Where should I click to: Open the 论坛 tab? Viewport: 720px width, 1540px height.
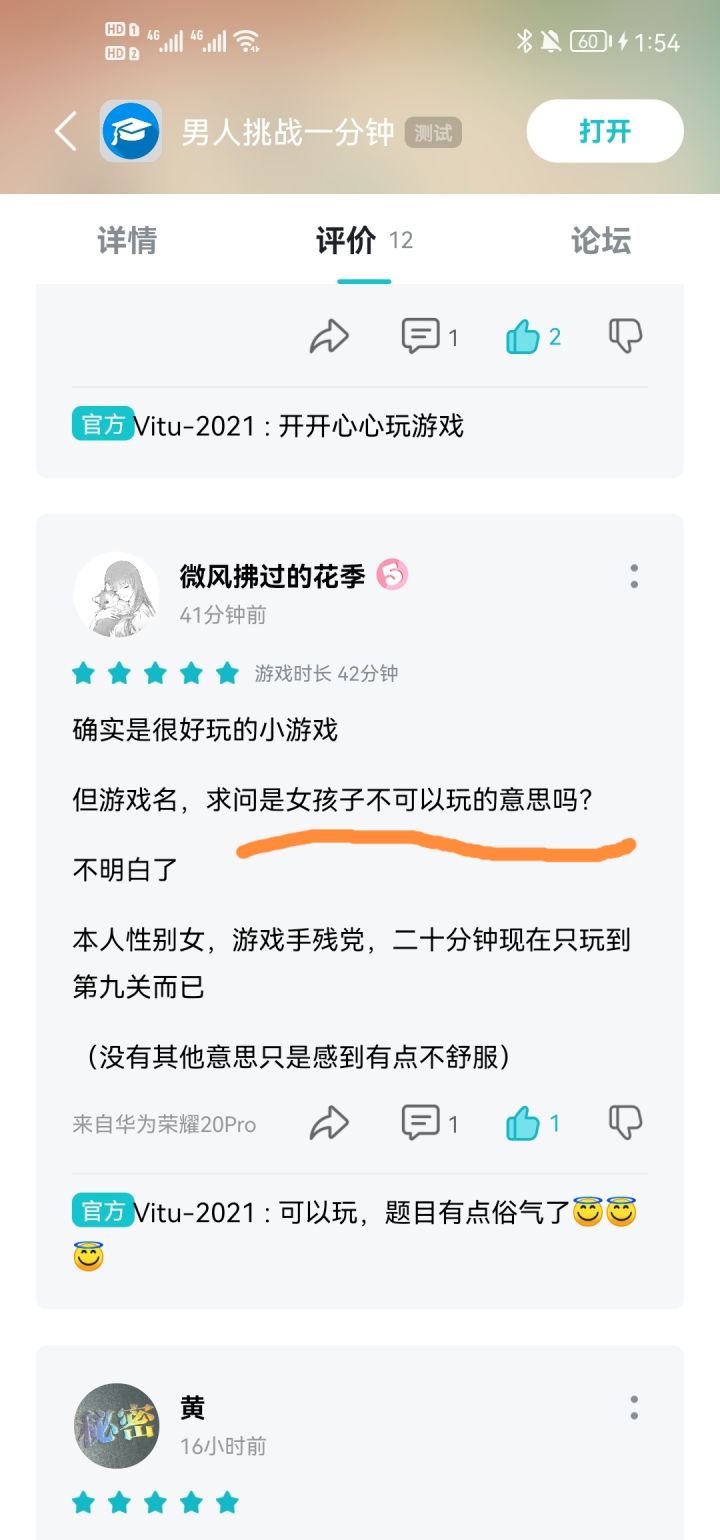[x=602, y=240]
